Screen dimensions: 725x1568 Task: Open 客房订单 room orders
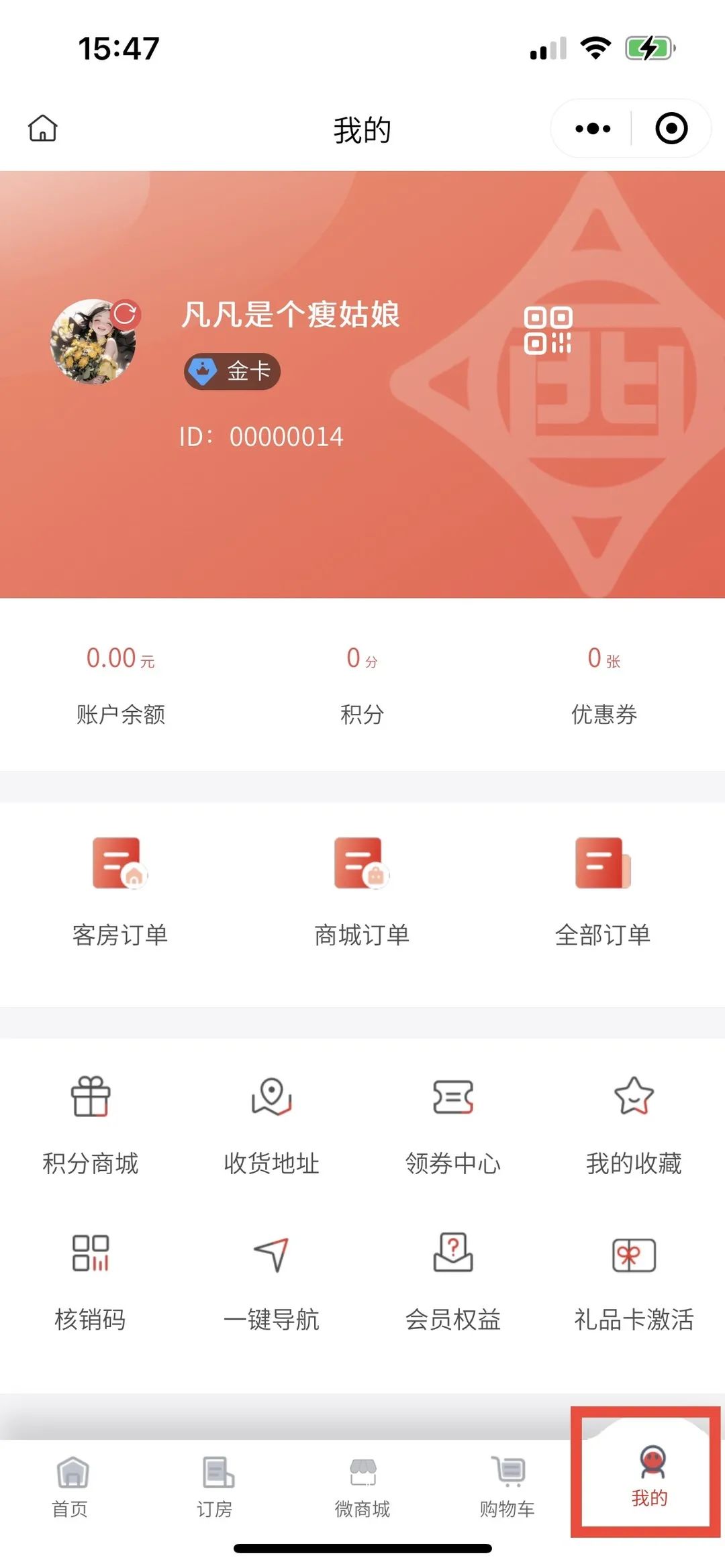(120, 890)
